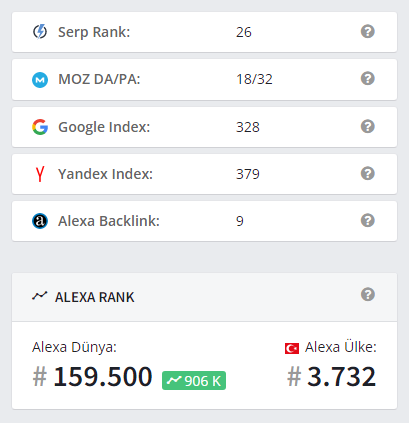The image size is (409, 423).
Task: Tap the MOZ DA/PA help question mark
Action: point(368,79)
